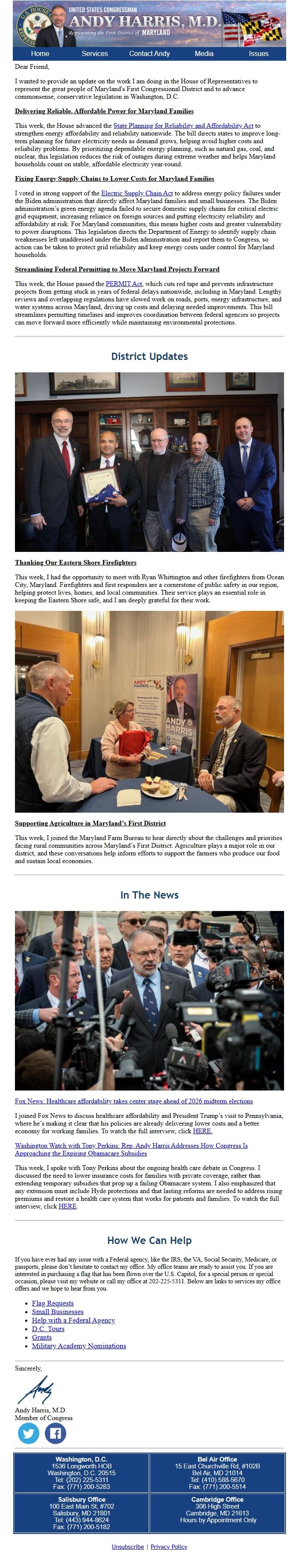Open the Electric Supply Chain Act link
Viewport: 299px width, 1568px height.
137,194
